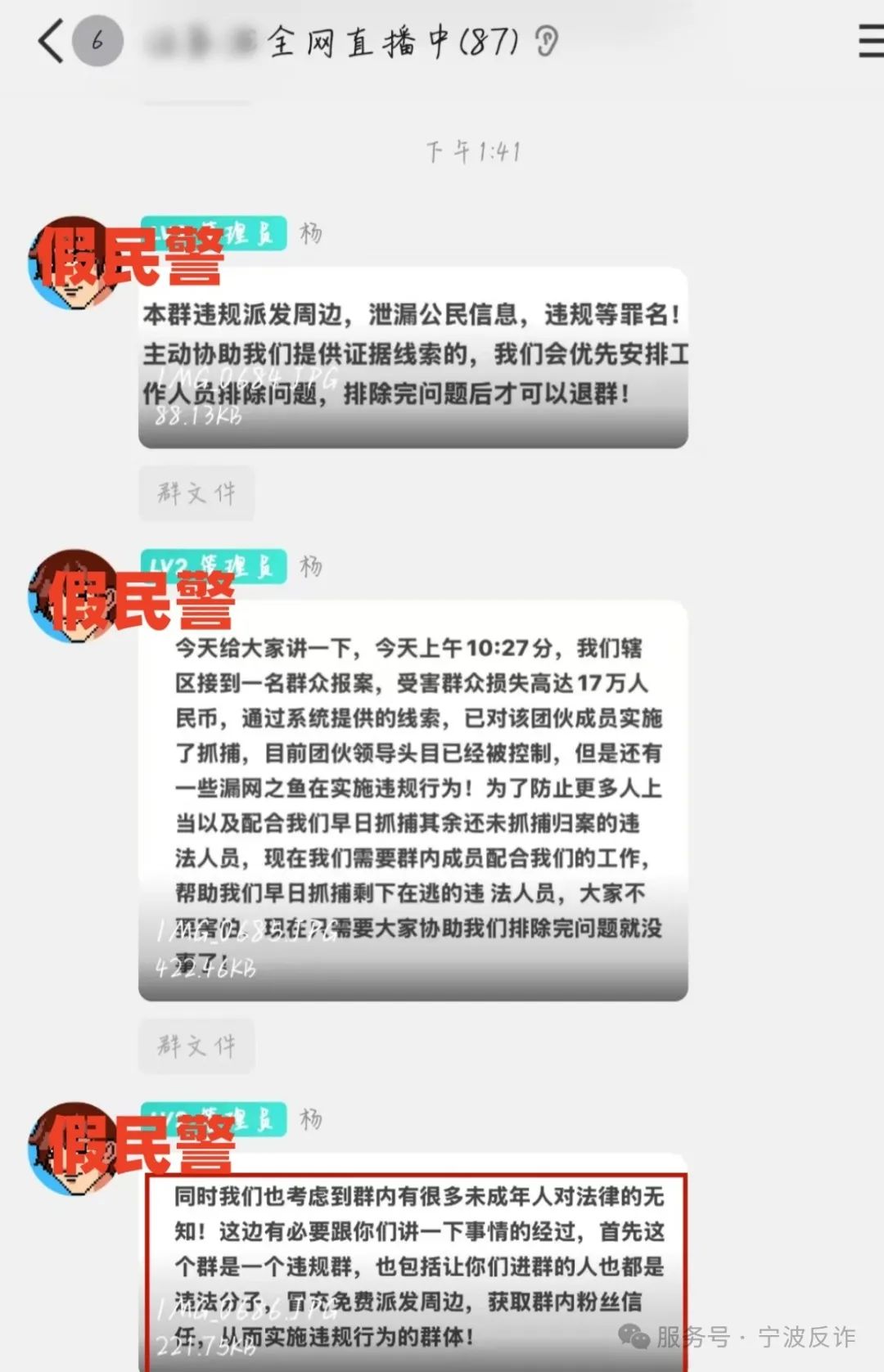Tap the 群文件 tag under the second image

[196, 1046]
